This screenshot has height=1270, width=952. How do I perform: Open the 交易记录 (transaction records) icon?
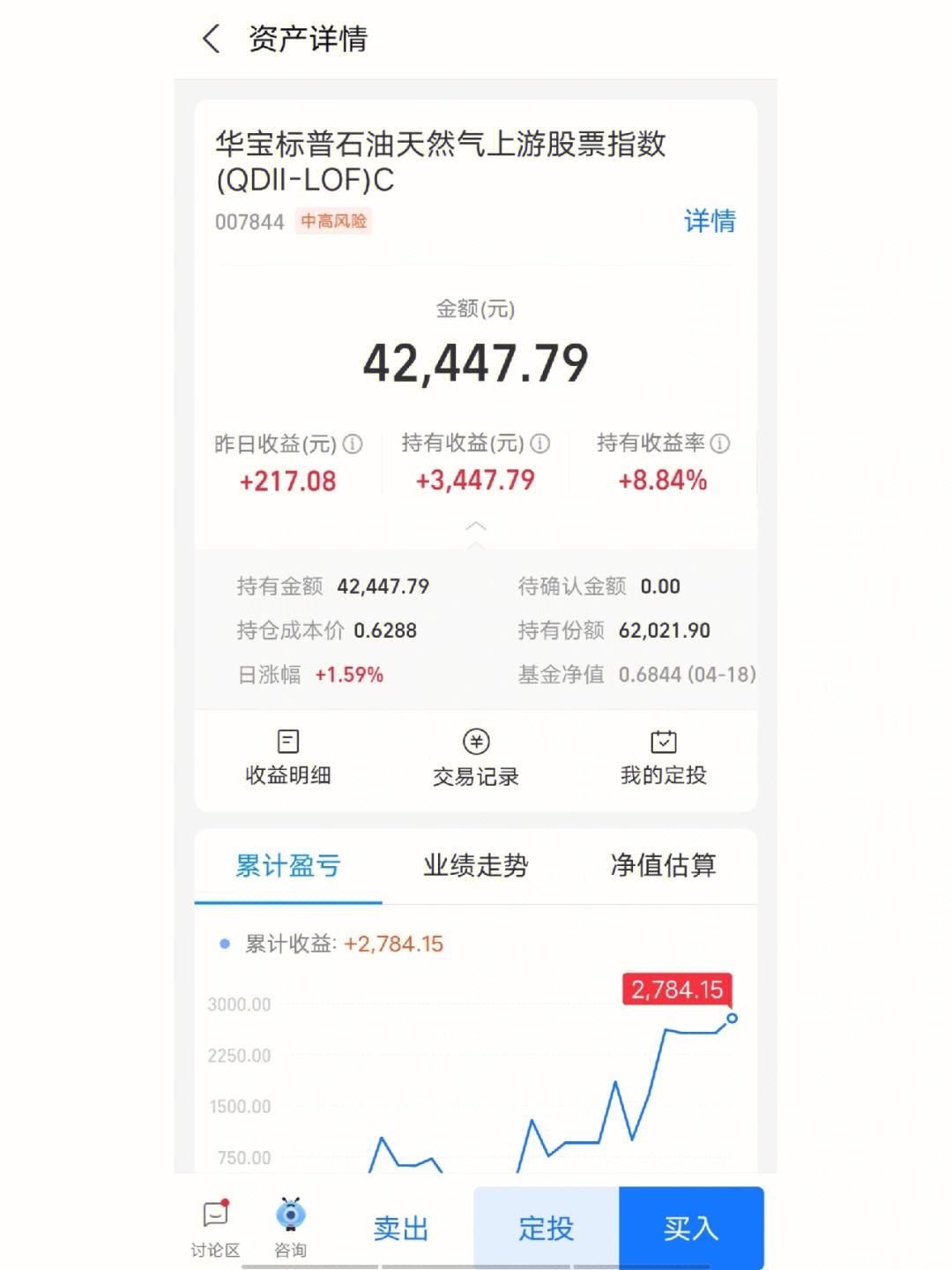[476, 756]
